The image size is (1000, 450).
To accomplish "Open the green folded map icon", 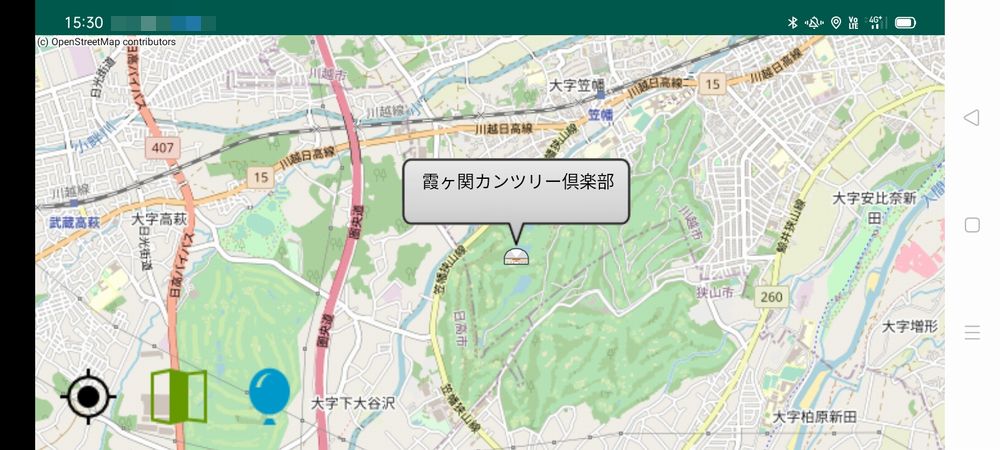I will pyautogui.click(x=178, y=396).
